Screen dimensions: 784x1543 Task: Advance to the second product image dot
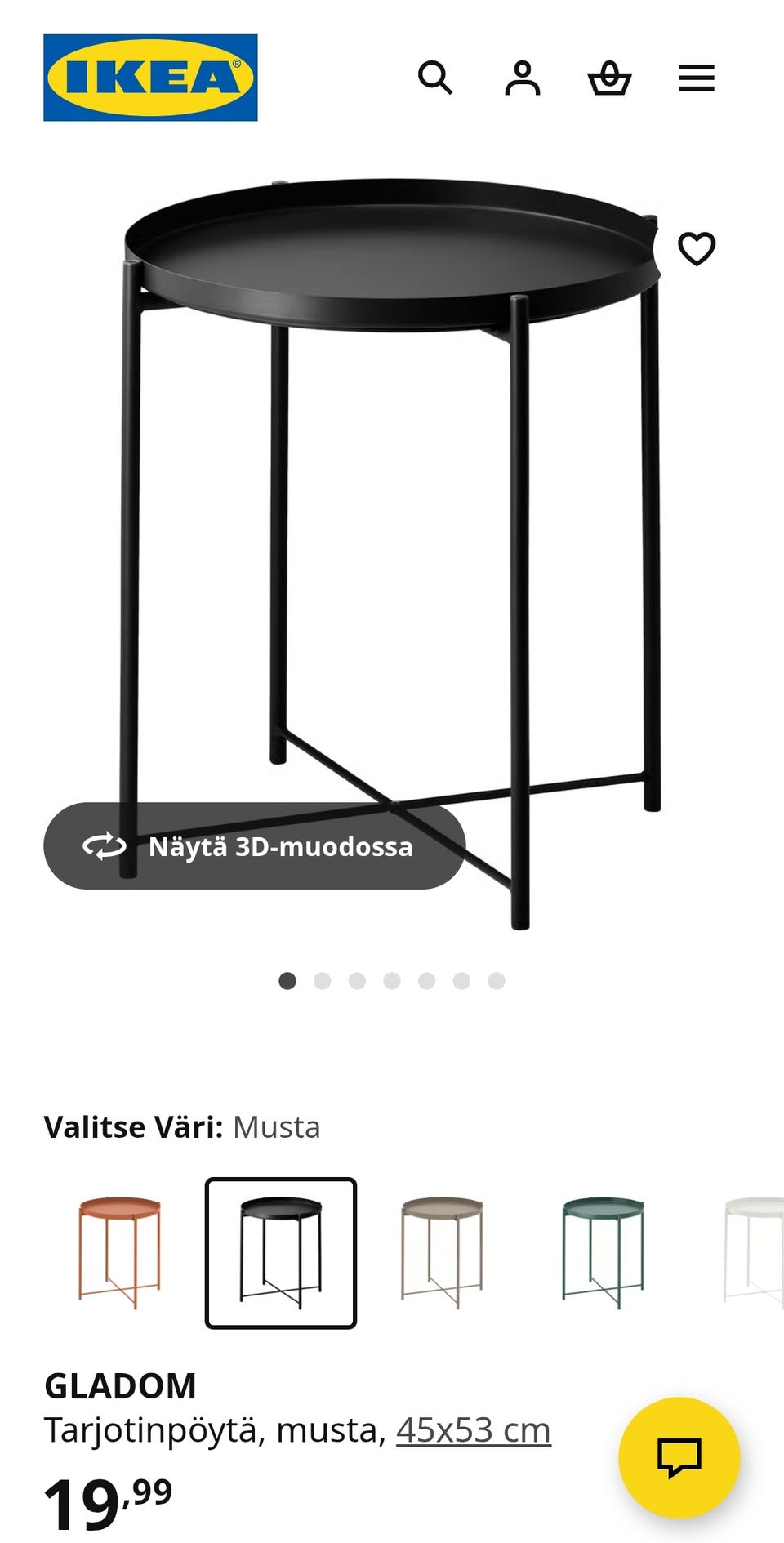pos(323,978)
